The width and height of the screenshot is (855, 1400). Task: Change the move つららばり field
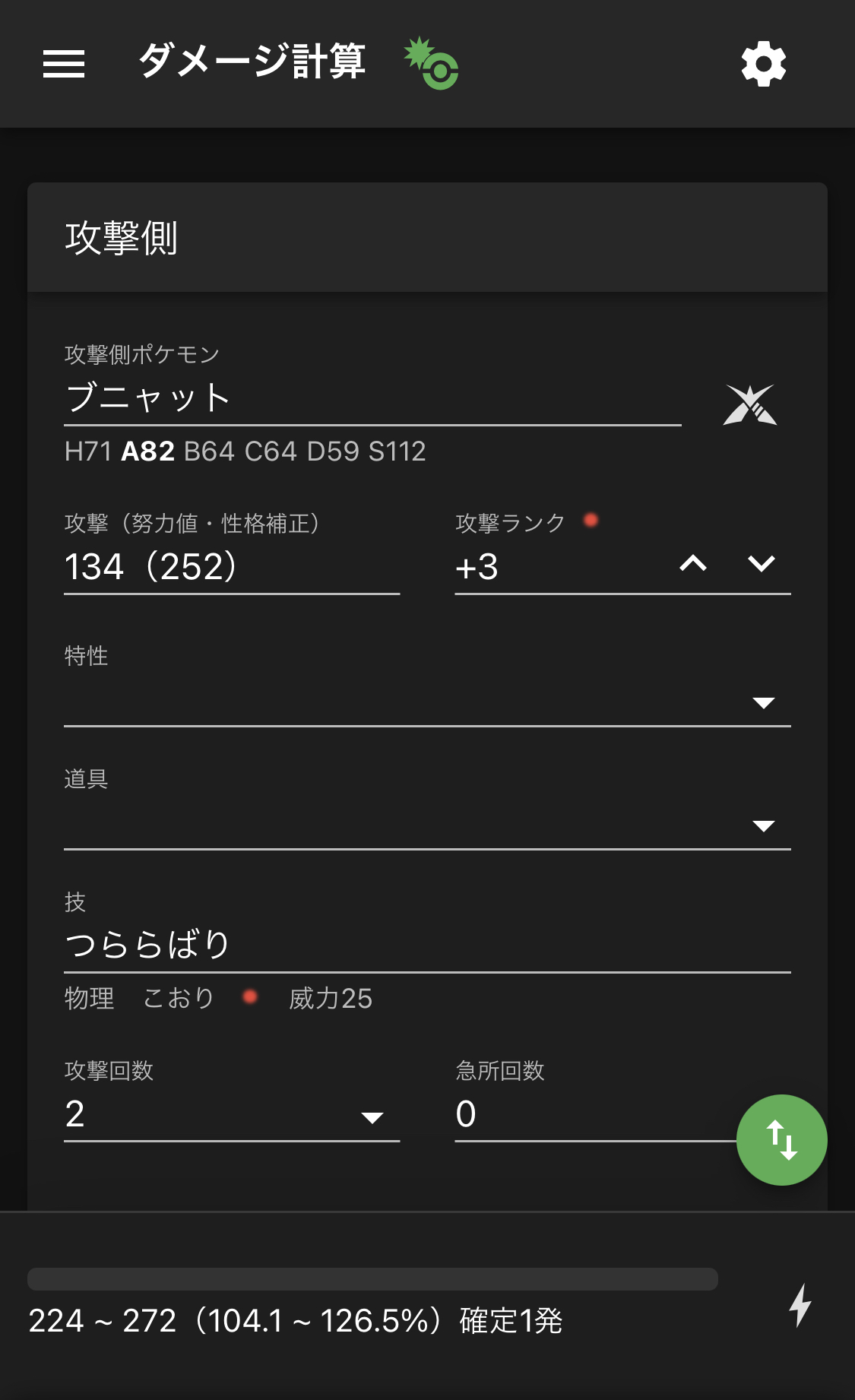(426, 945)
